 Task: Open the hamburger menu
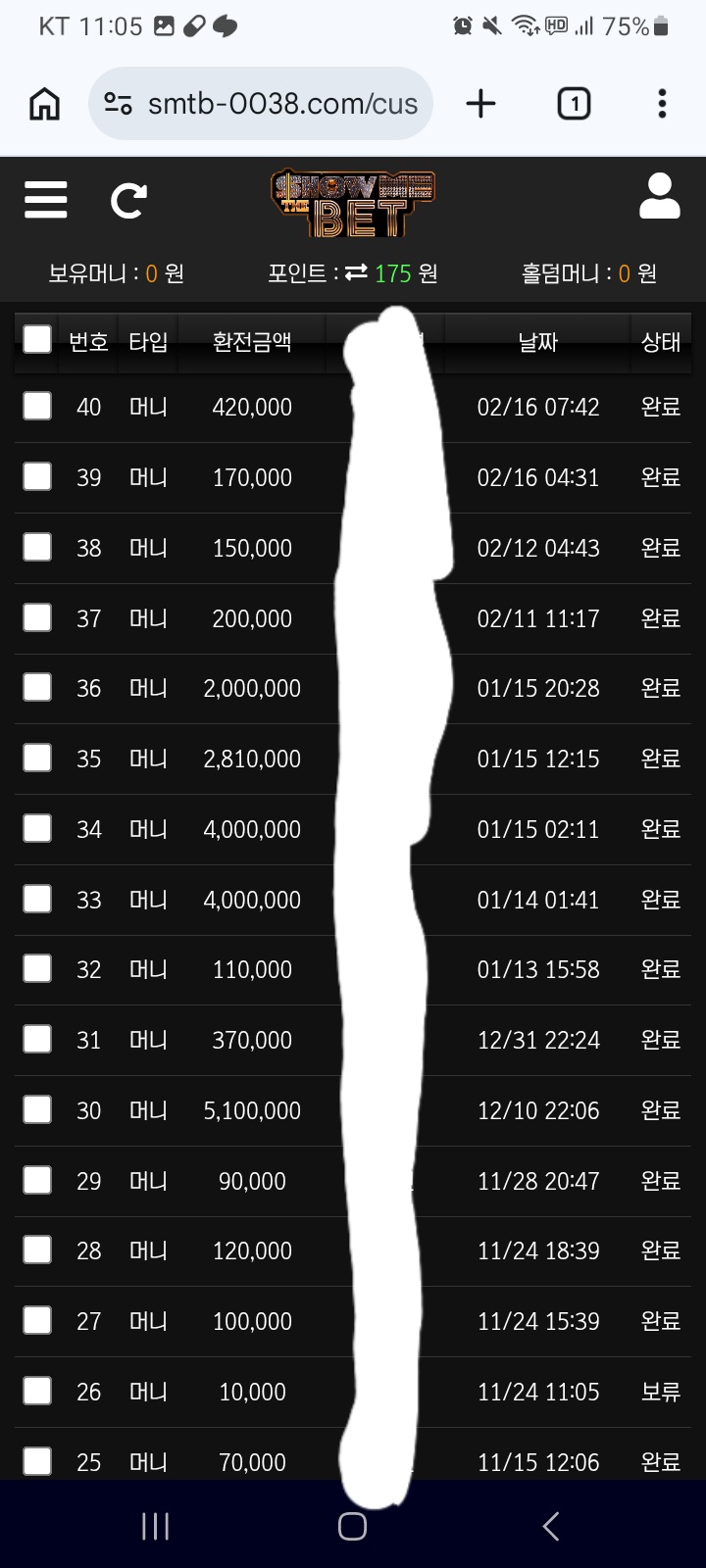(x=46, y=200)
